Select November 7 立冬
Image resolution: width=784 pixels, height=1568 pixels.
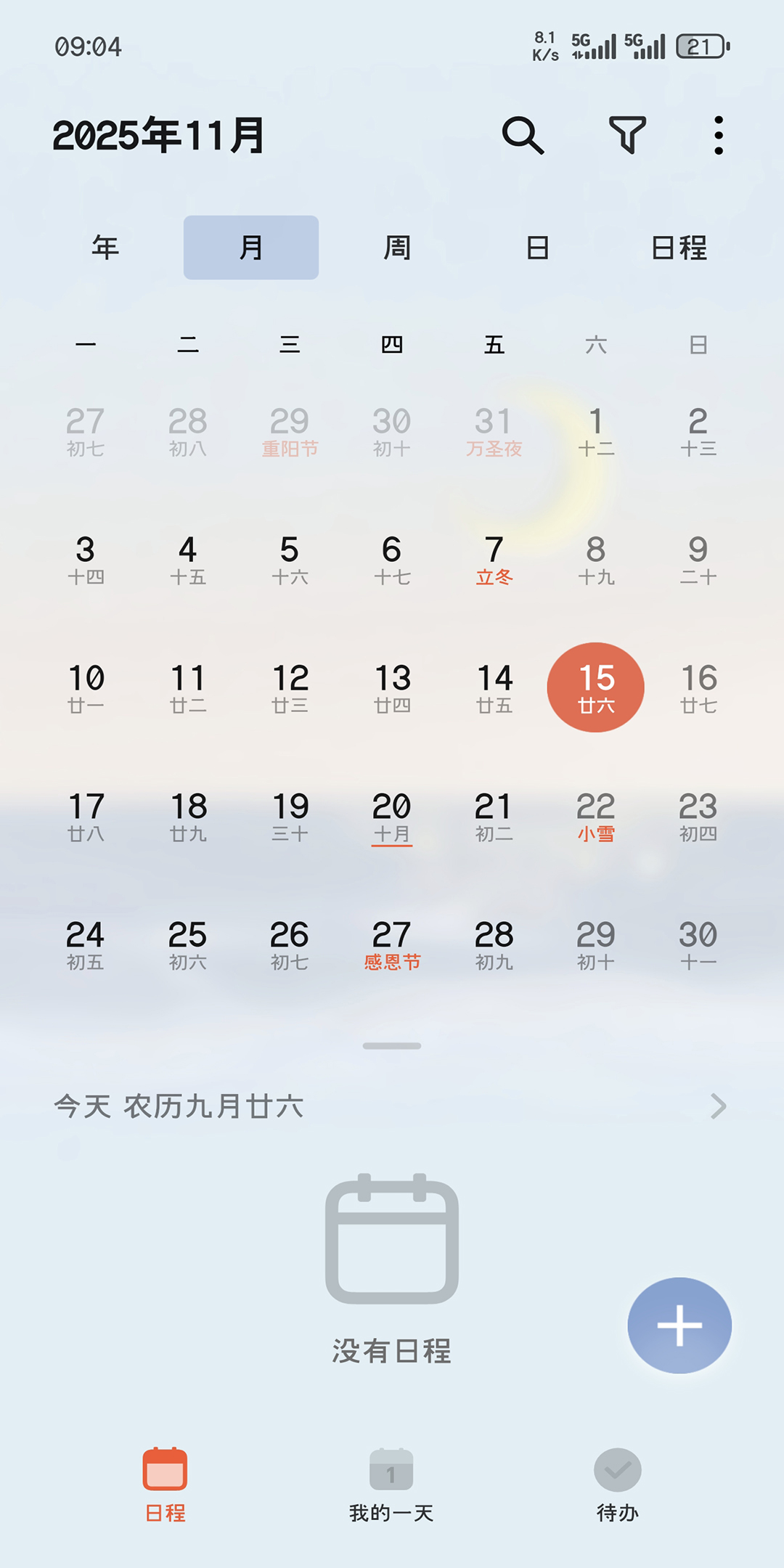pyautogui.click(x=494, y=560)
